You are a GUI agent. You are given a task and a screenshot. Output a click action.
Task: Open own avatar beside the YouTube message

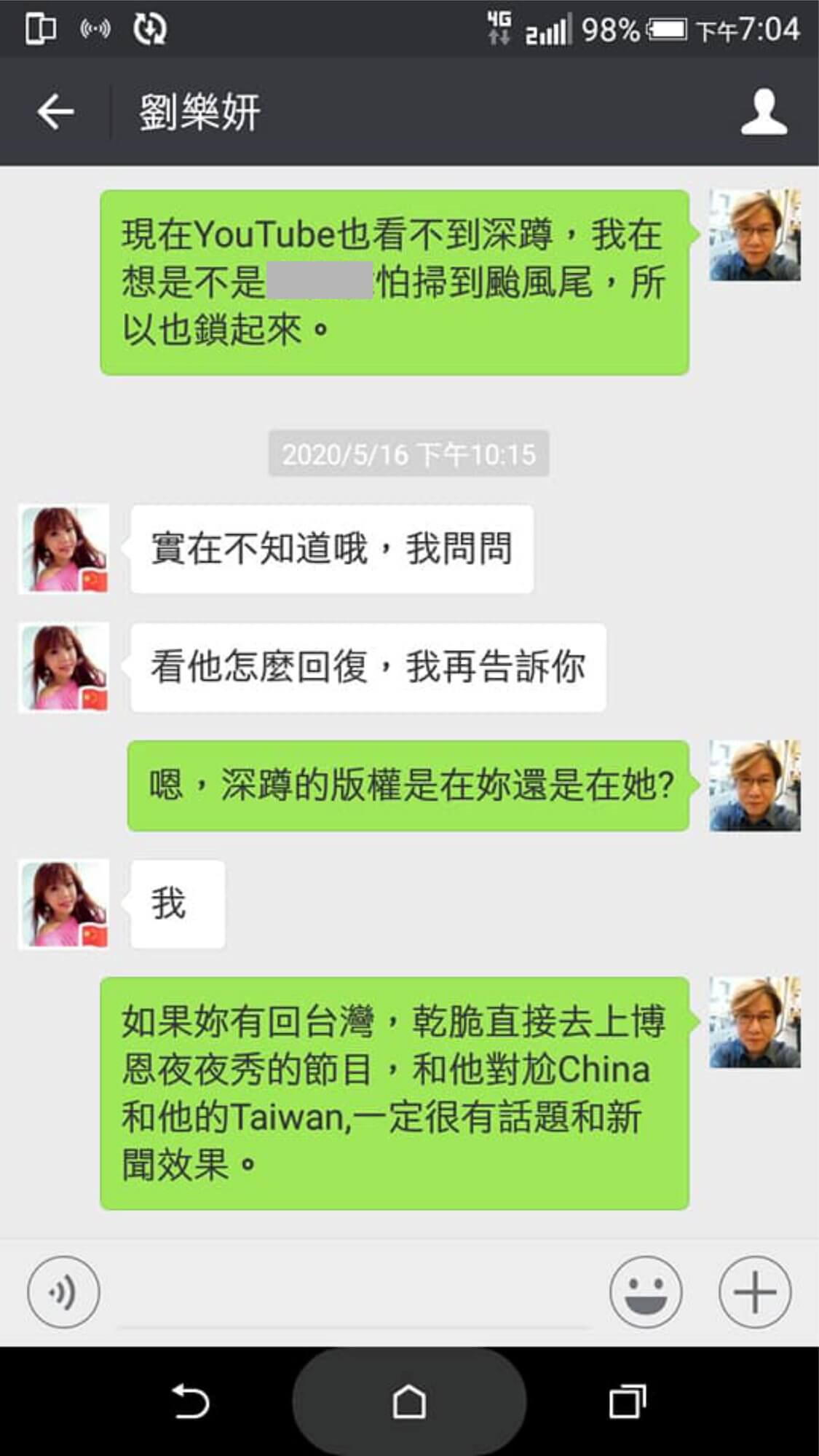click(755, 235)
